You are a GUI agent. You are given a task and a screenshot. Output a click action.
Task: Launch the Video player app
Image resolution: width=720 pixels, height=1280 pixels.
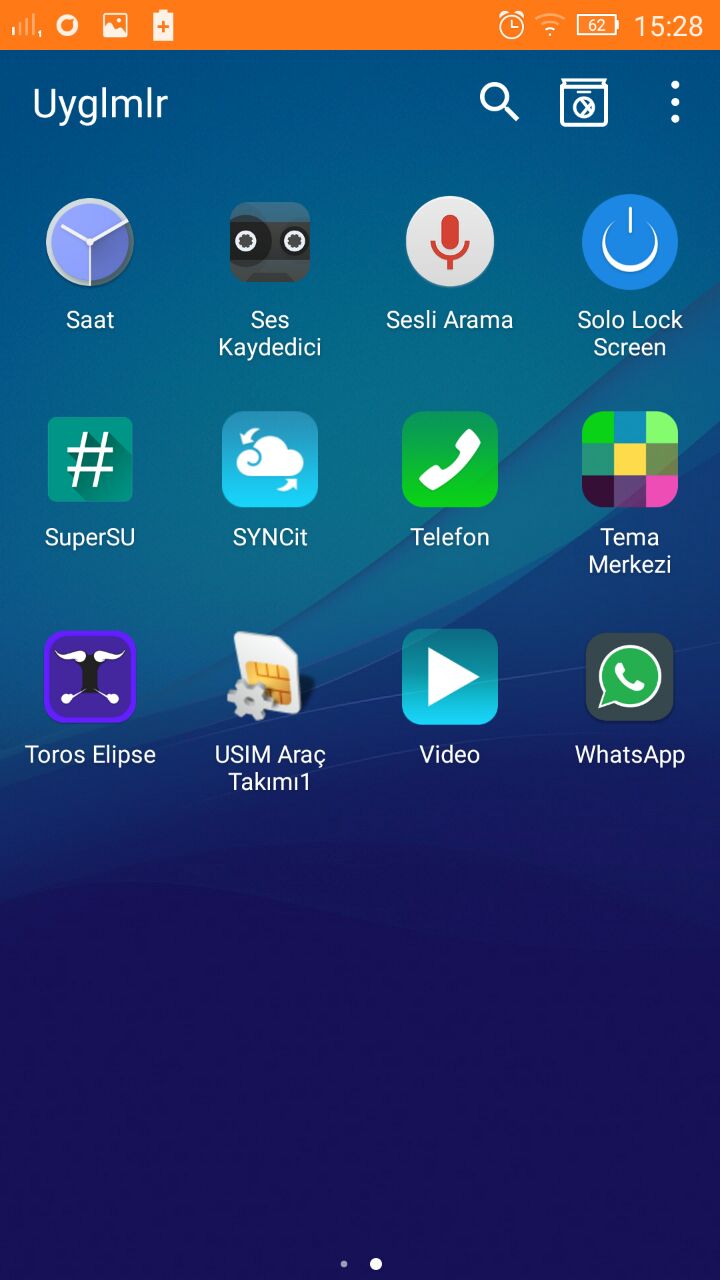click(x=450, y=677)
